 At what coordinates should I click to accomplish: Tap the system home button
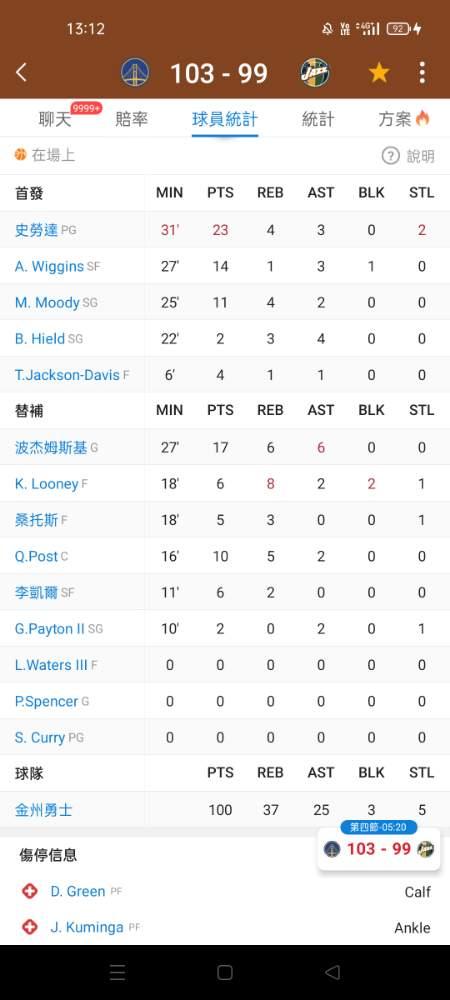pos(224,972)
